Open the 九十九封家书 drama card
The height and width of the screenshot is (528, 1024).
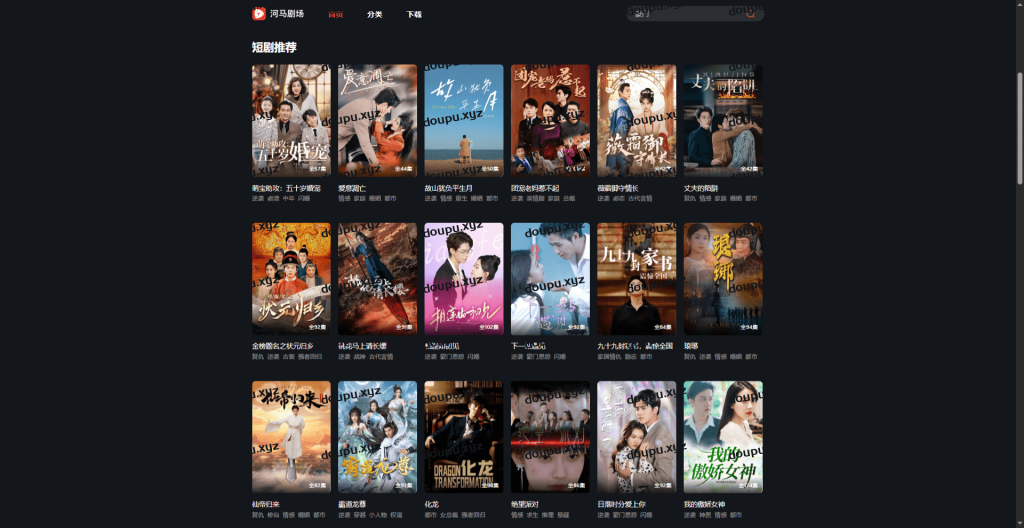637,279
